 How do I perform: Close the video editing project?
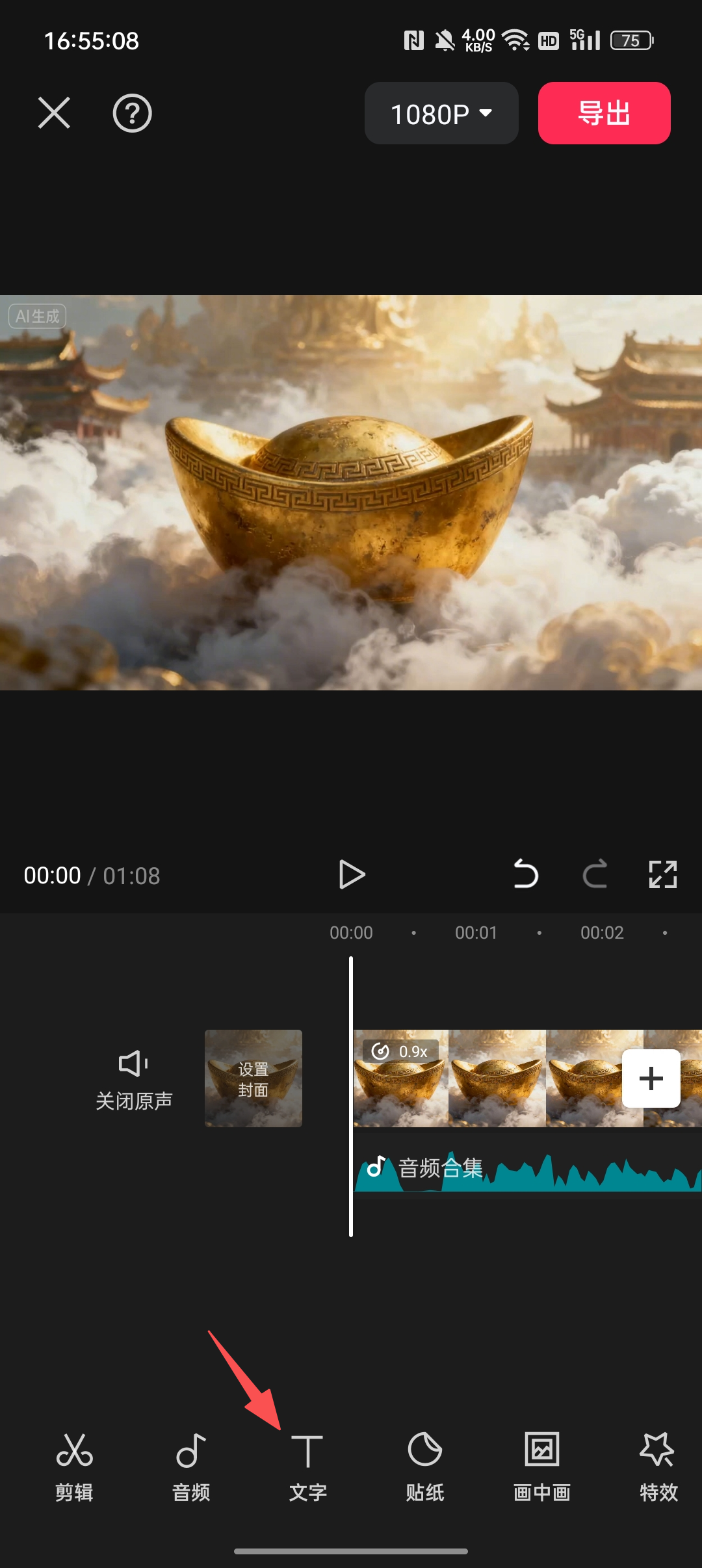tap(54, 113)
